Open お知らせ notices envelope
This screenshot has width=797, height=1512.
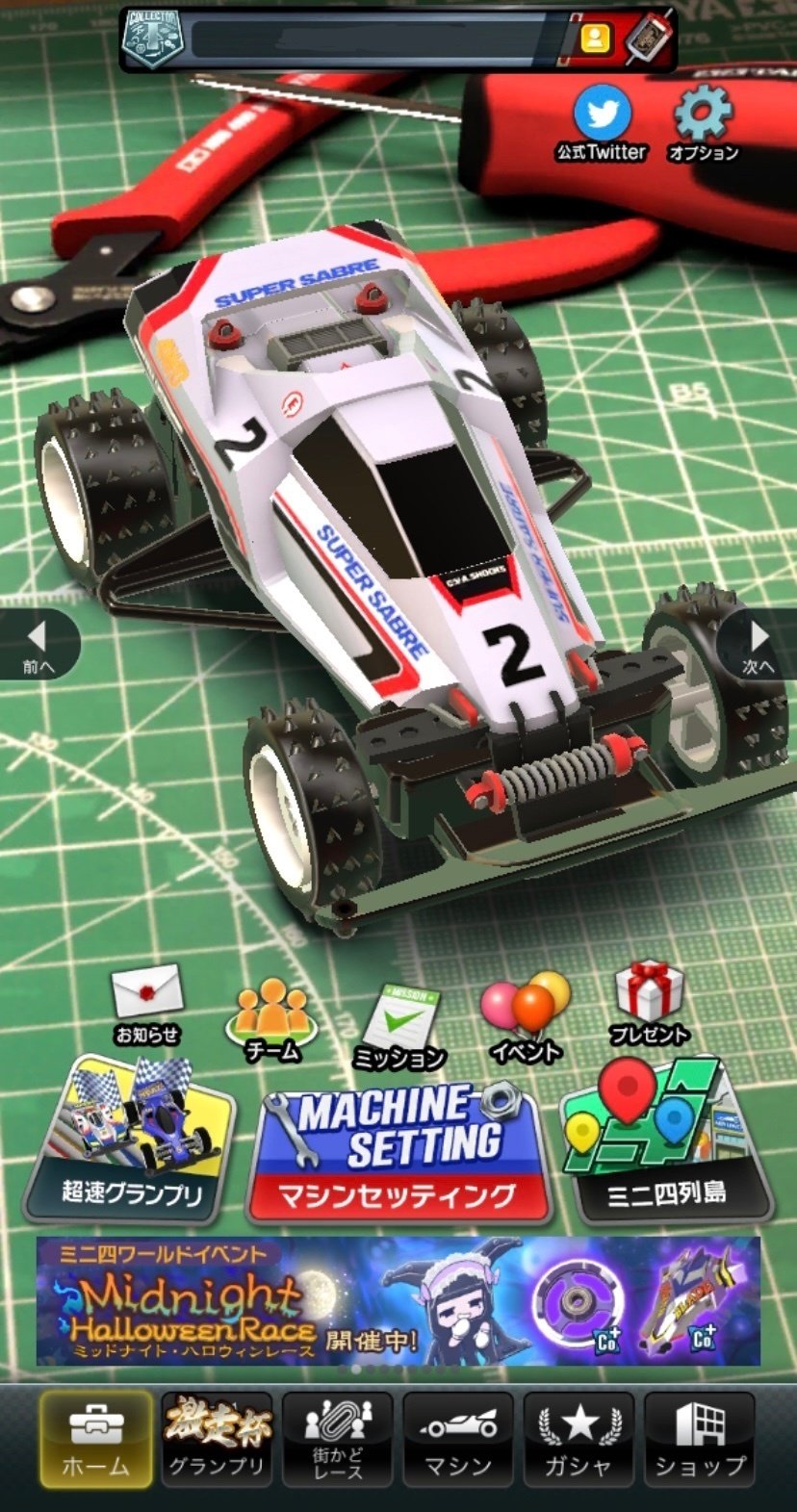pos(147,1005)
